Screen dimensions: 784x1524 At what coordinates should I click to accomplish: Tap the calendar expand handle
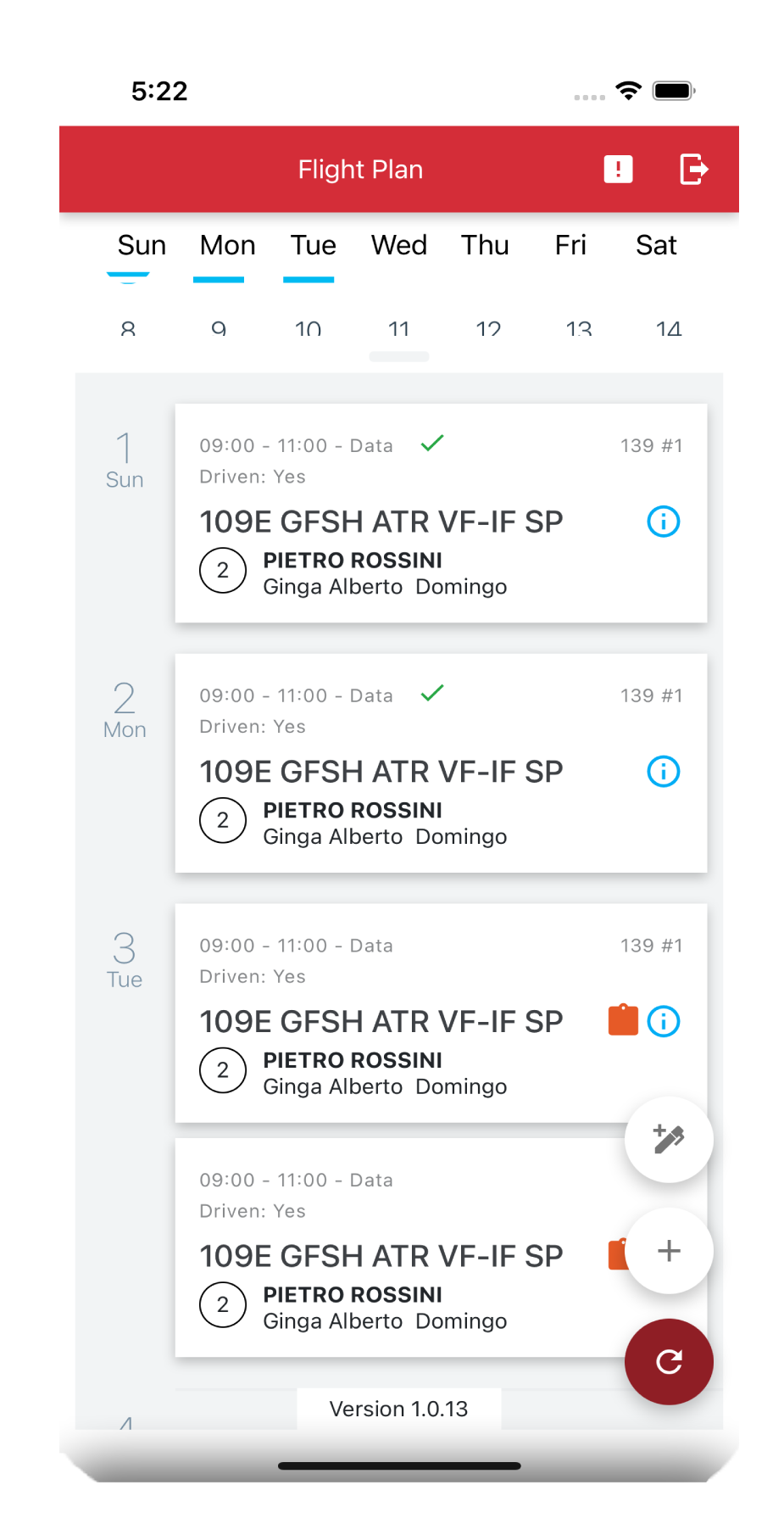(x=398, y=357)
